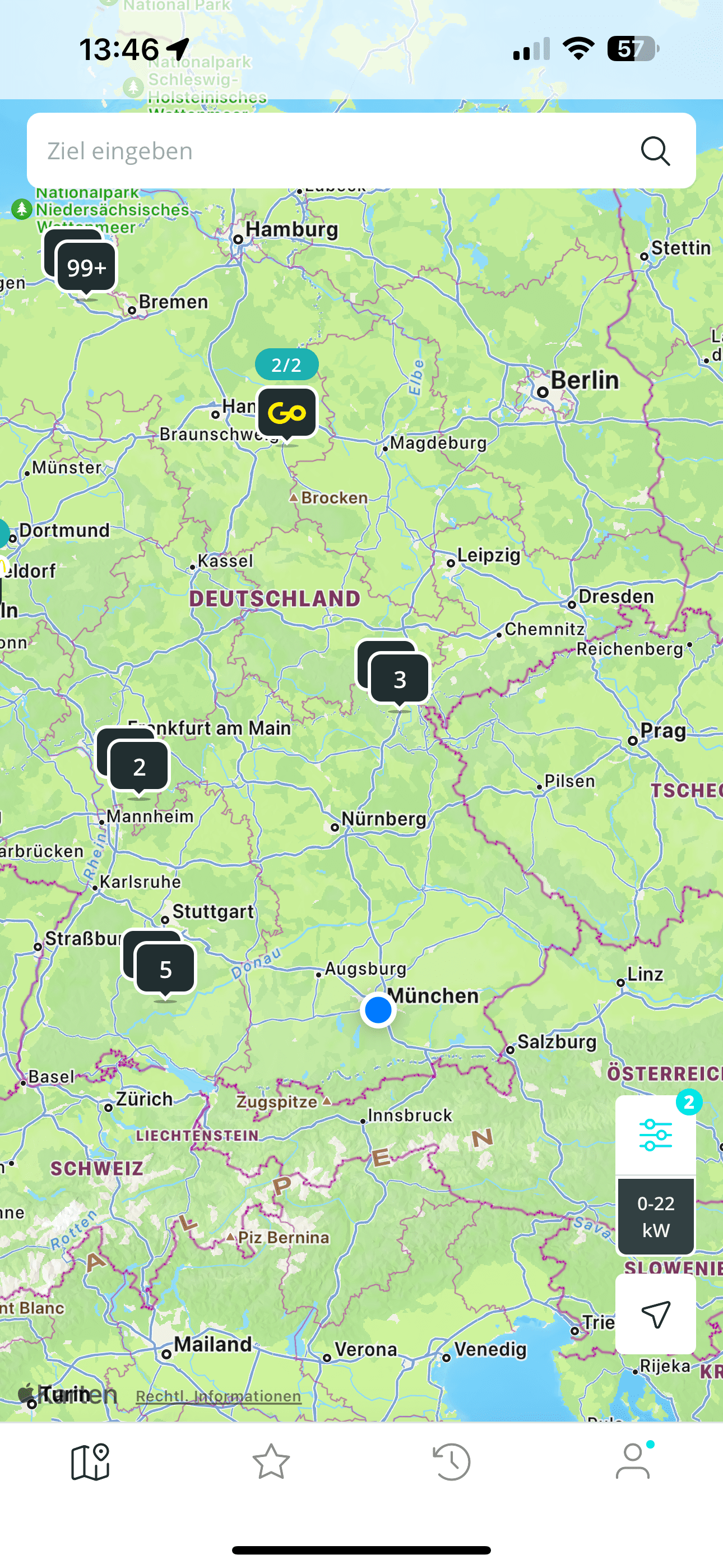Center map on my current location
723x1568 pixels.
coord(655,1314)
